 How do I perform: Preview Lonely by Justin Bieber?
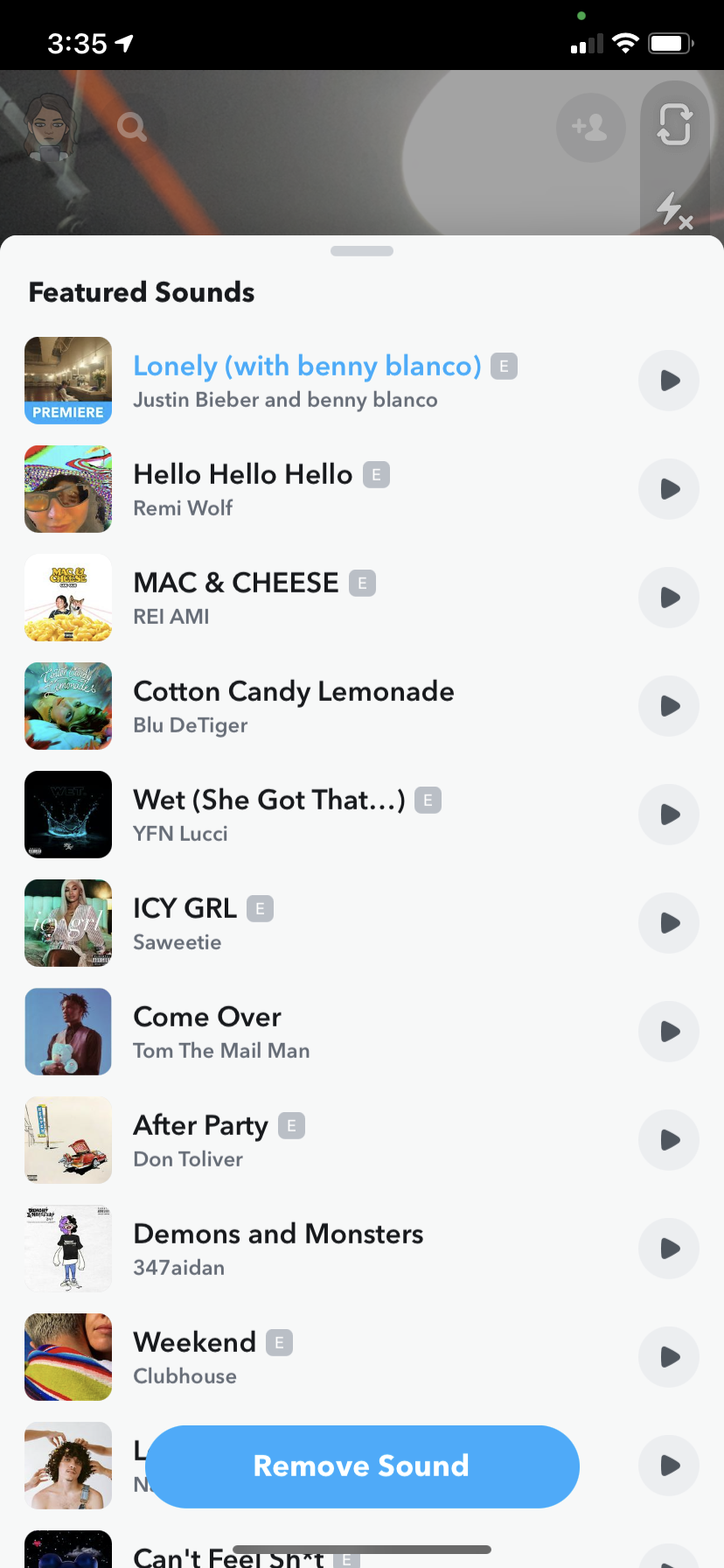click(x=669, y=381)
